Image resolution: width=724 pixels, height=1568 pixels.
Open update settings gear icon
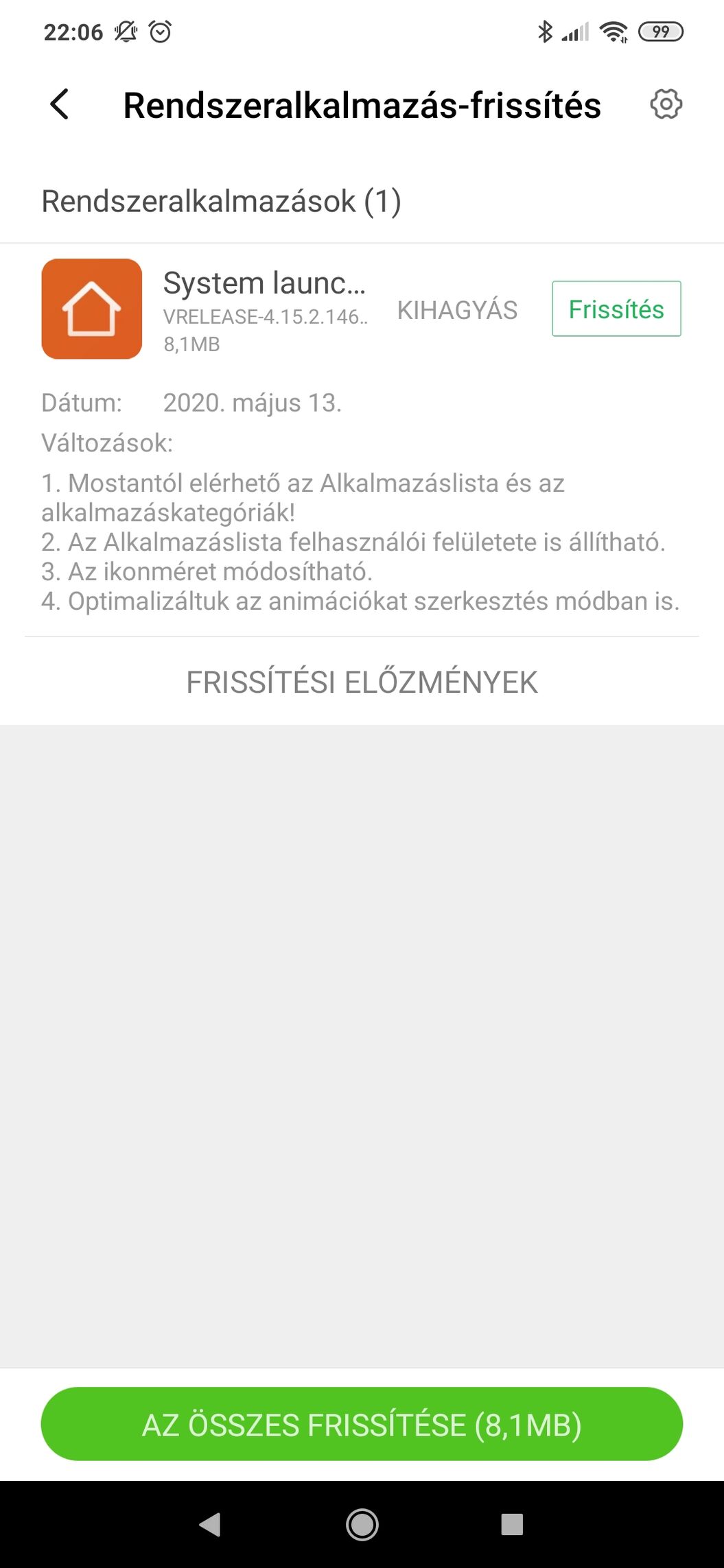point(665,104)
